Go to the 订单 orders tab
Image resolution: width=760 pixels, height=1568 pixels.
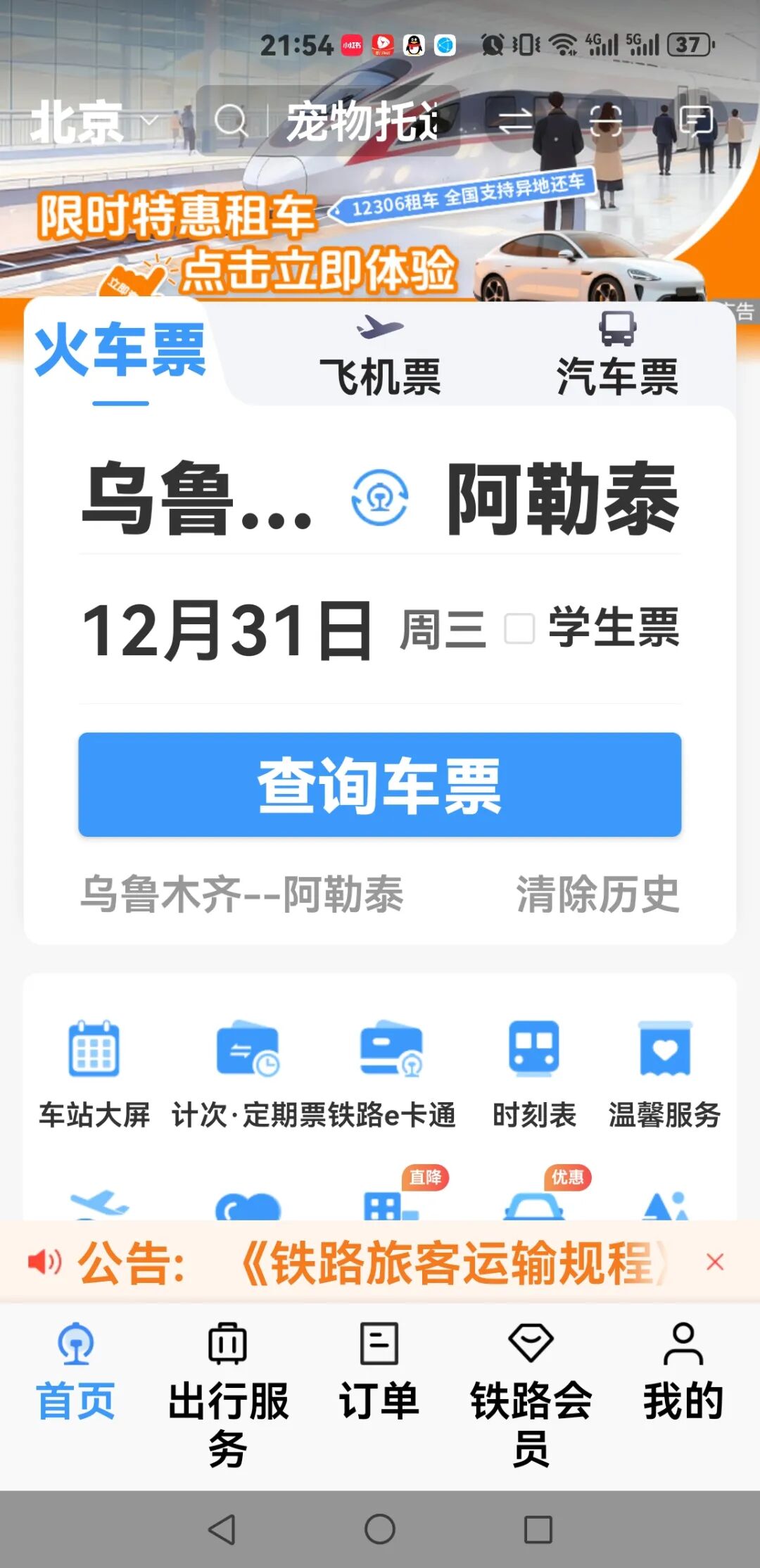pyautogui.click(x=379, y=1372)
